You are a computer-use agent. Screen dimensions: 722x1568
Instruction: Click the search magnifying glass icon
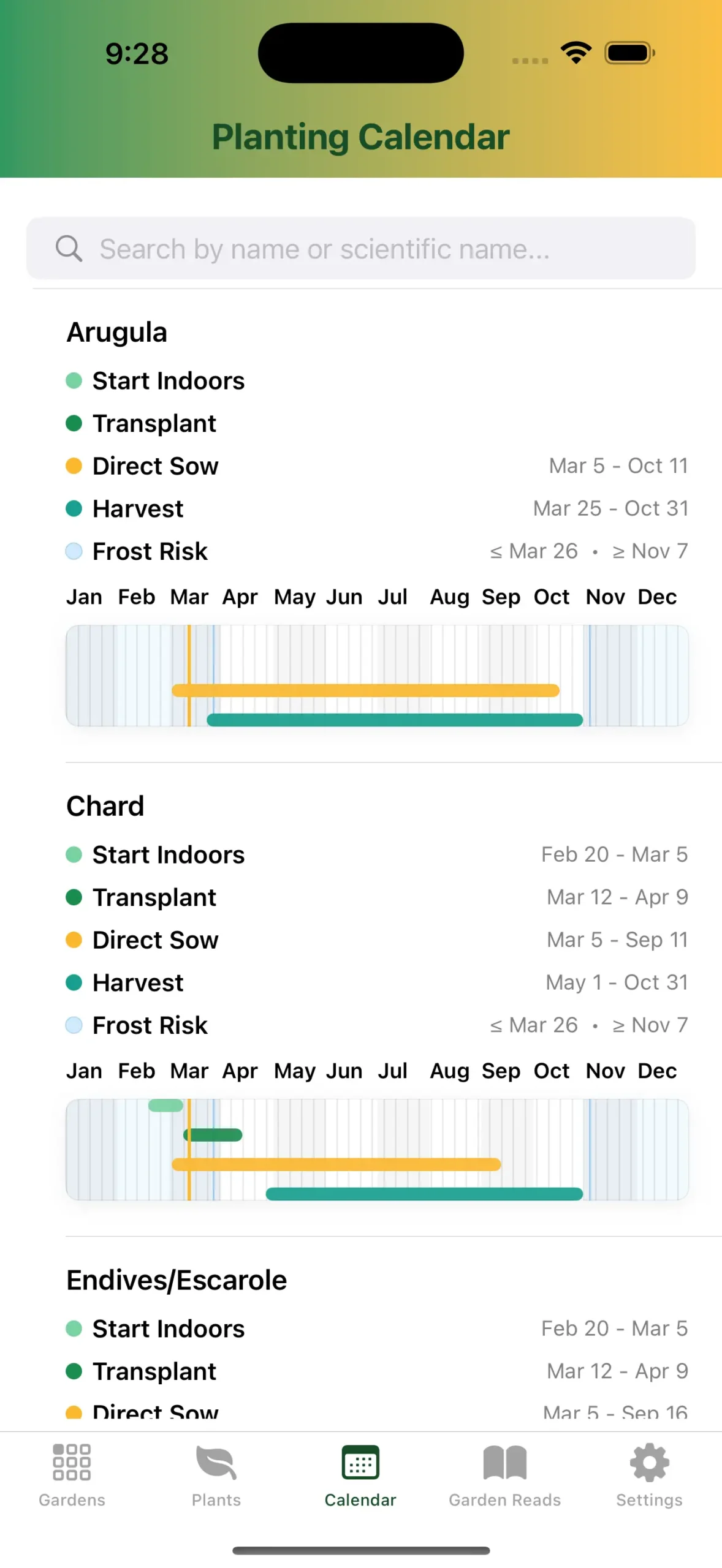tap(69, 249)
